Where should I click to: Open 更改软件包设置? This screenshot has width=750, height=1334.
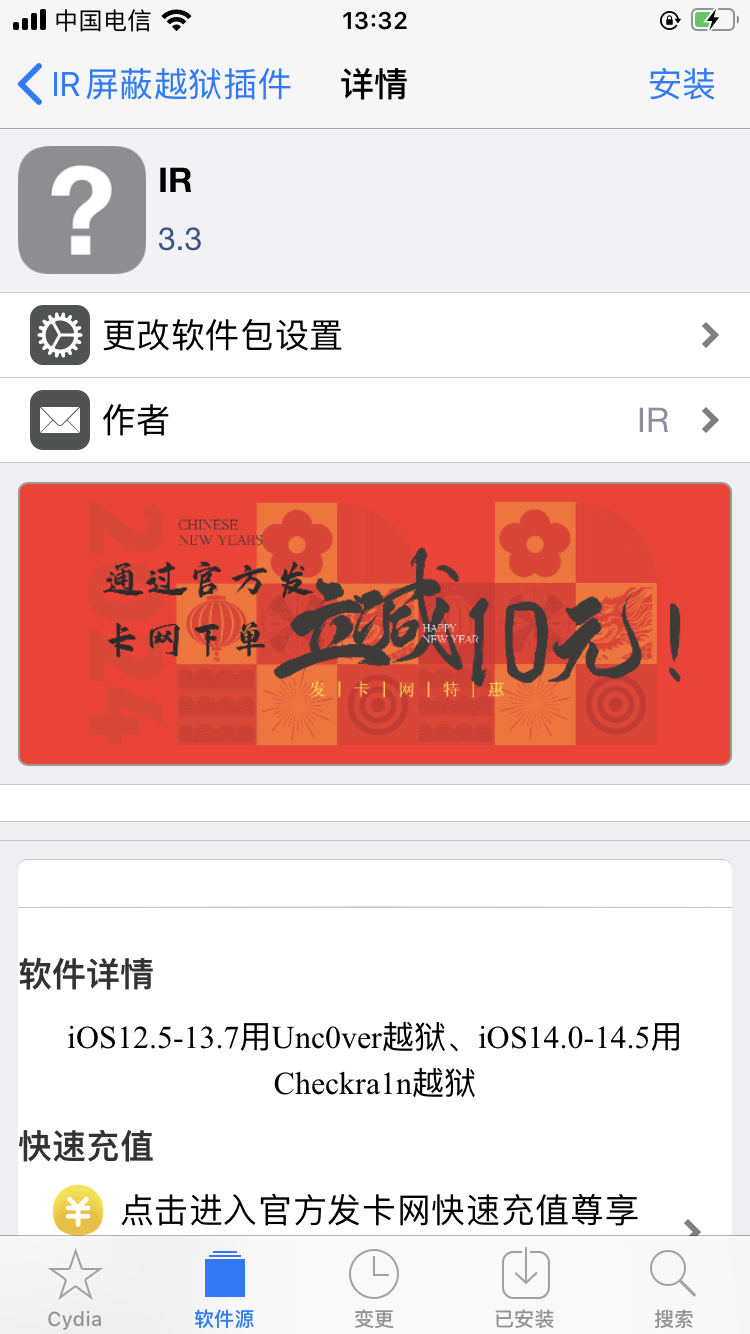[x=375, y=335]
